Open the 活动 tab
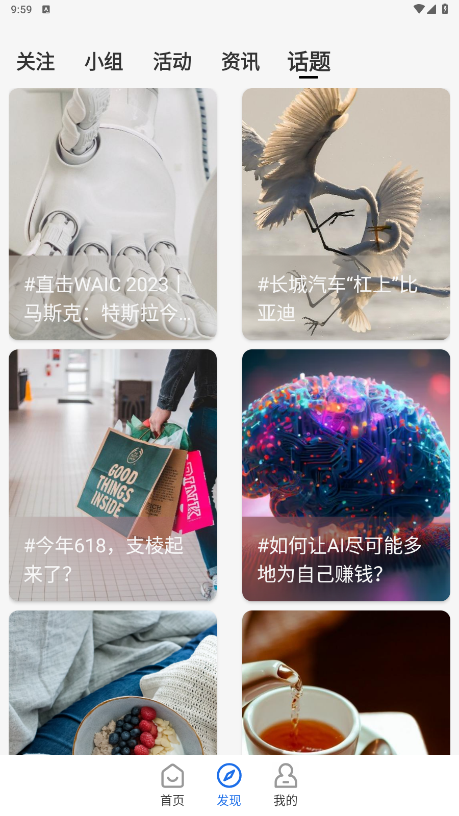Screen dimensions: 459x816 [172, 61]
